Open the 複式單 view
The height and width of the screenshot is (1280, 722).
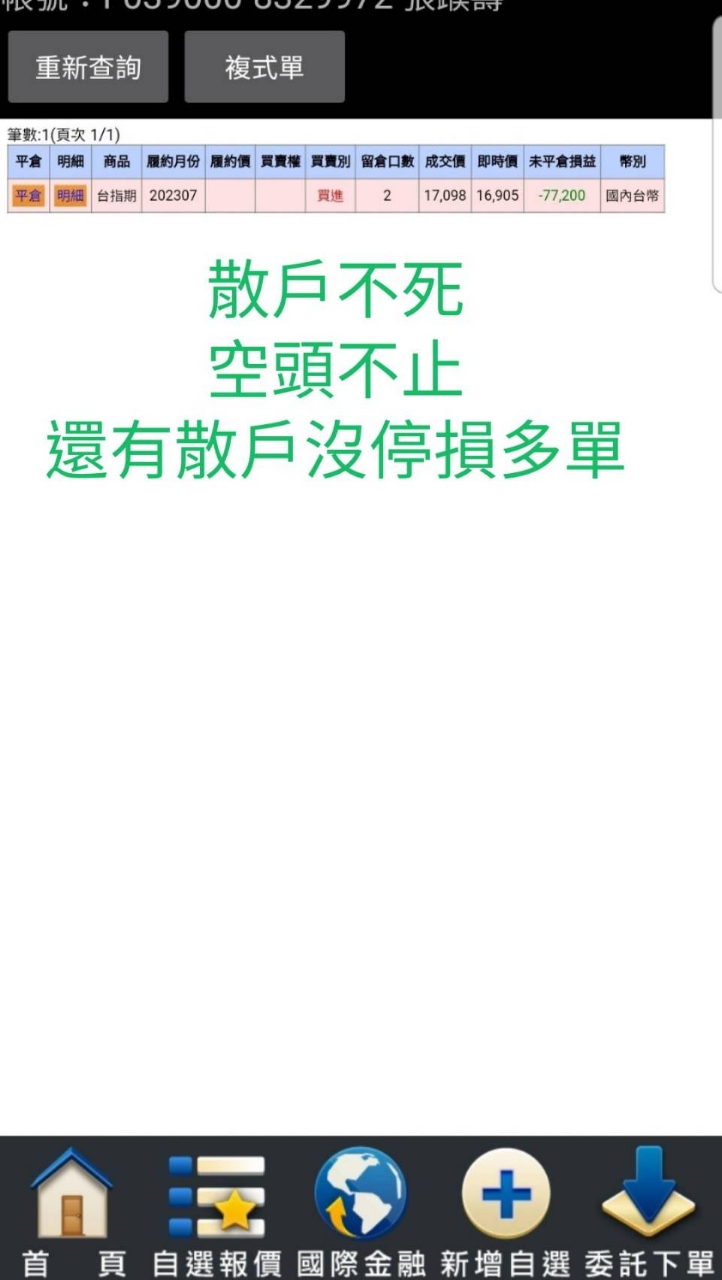265,67
